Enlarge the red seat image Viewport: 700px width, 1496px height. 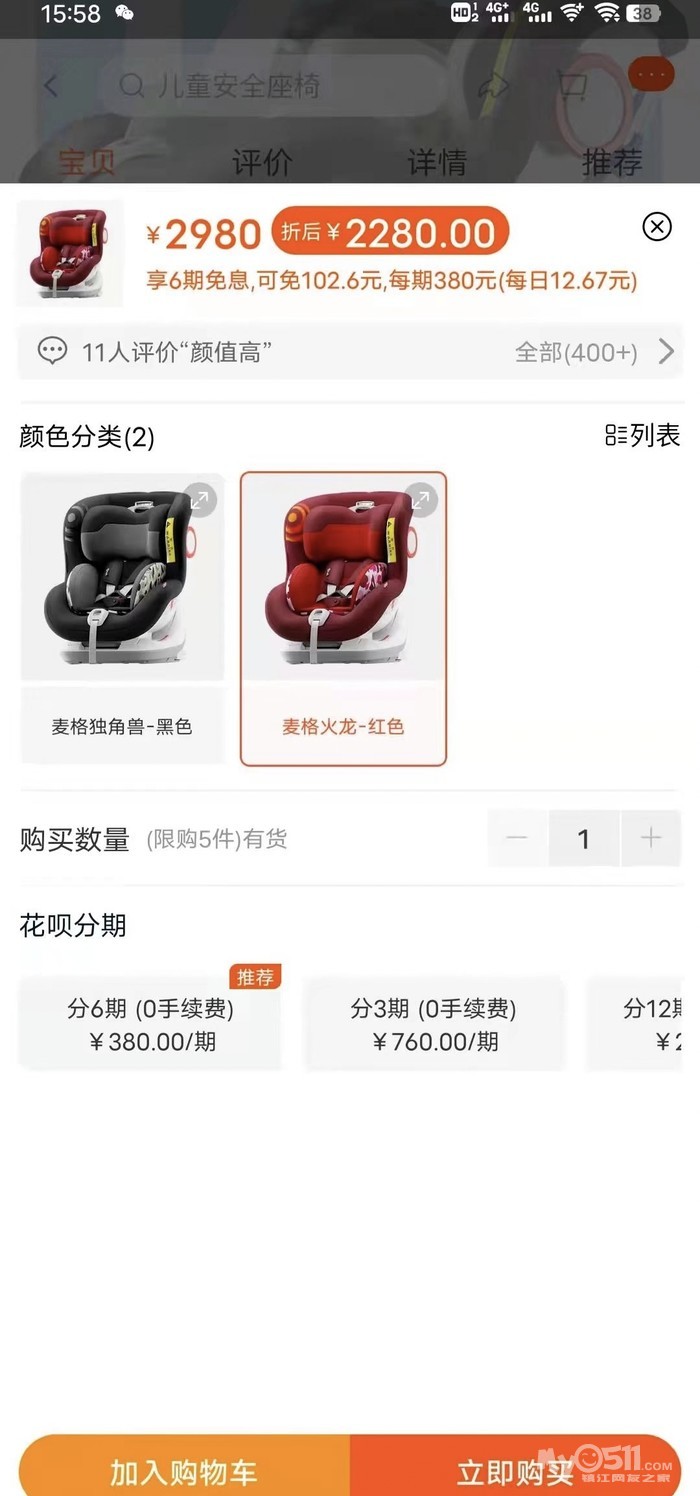(421, 501)
